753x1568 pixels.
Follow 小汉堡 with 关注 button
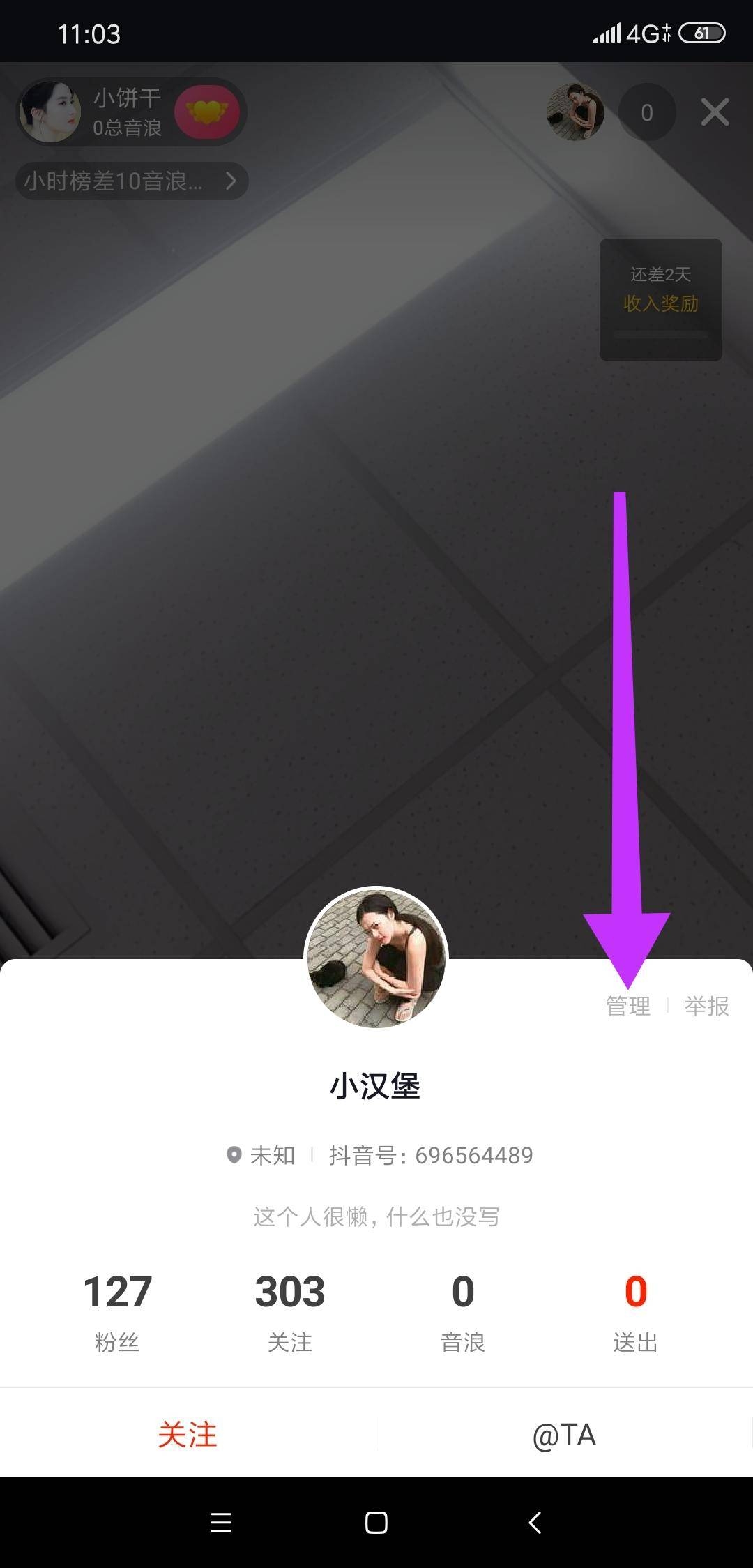point(188,1435)
